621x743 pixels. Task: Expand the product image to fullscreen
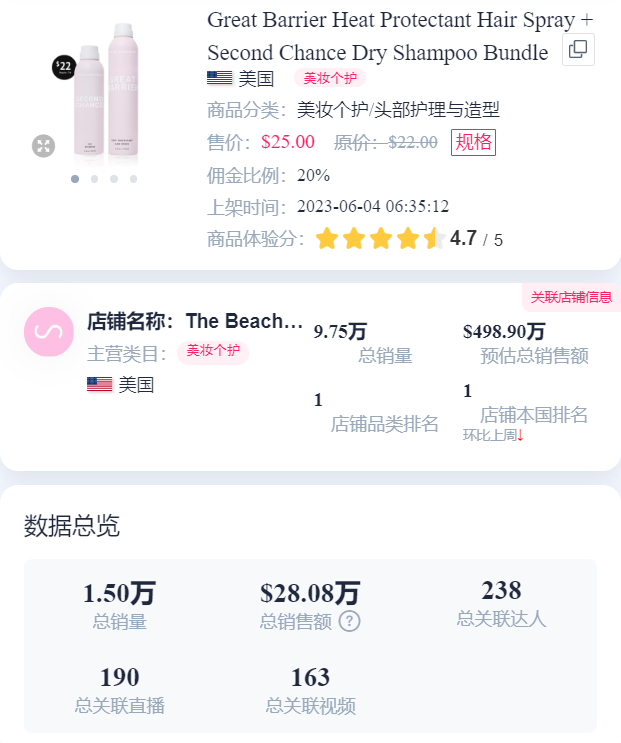tap(43, 146)
